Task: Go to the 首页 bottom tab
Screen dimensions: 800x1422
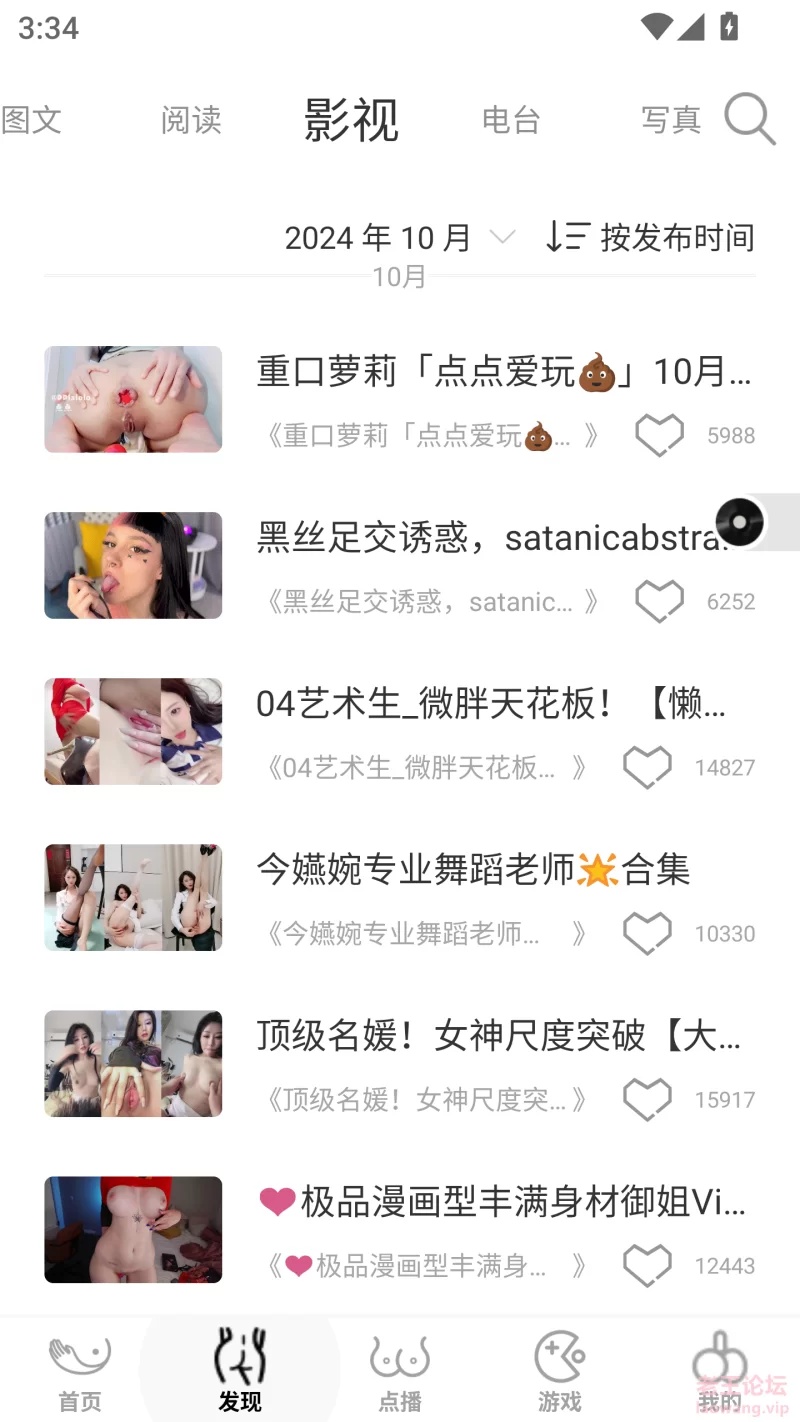Action: pos(80,1372)
